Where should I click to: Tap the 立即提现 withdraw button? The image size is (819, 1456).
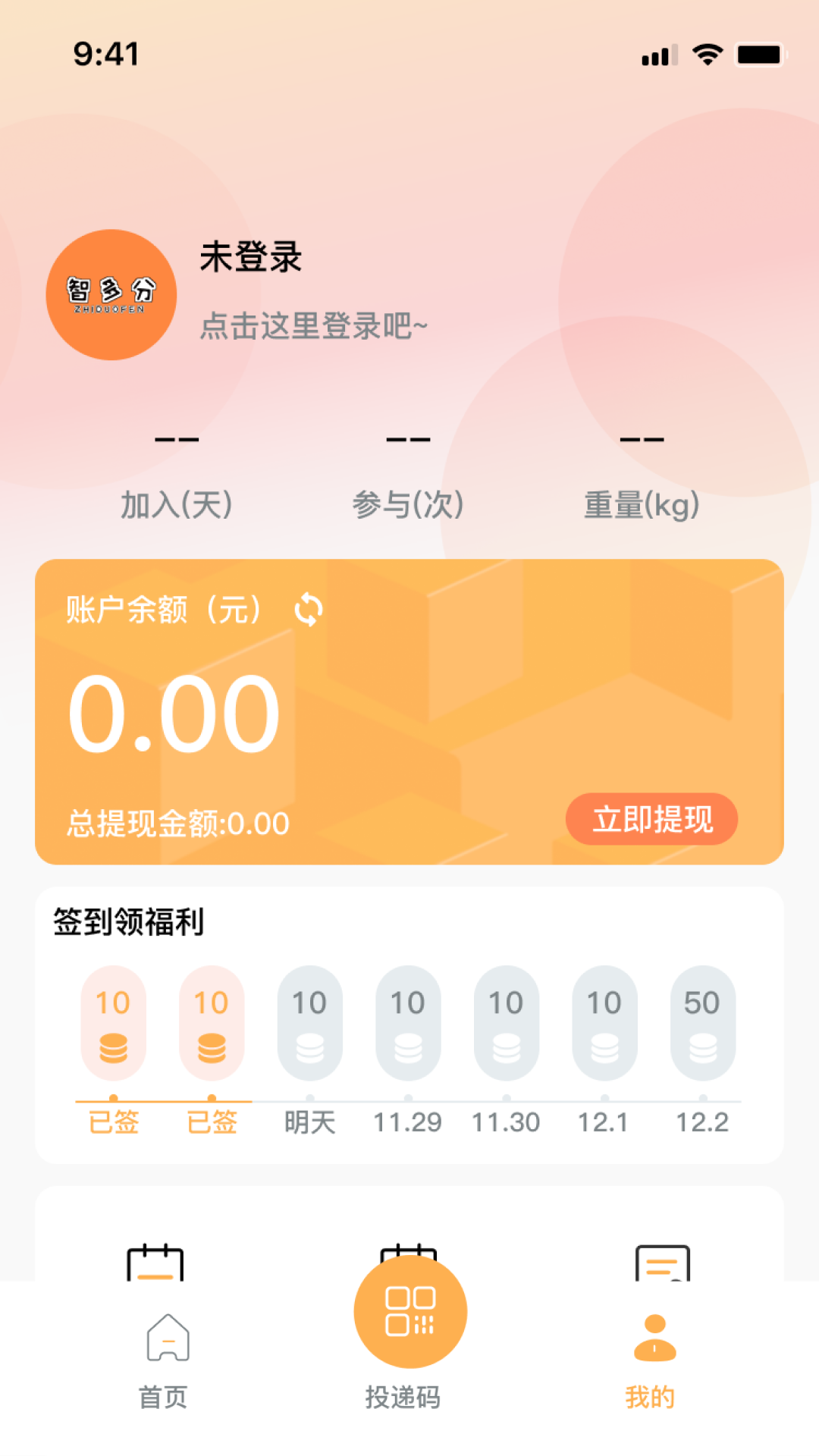coord(651,819)
